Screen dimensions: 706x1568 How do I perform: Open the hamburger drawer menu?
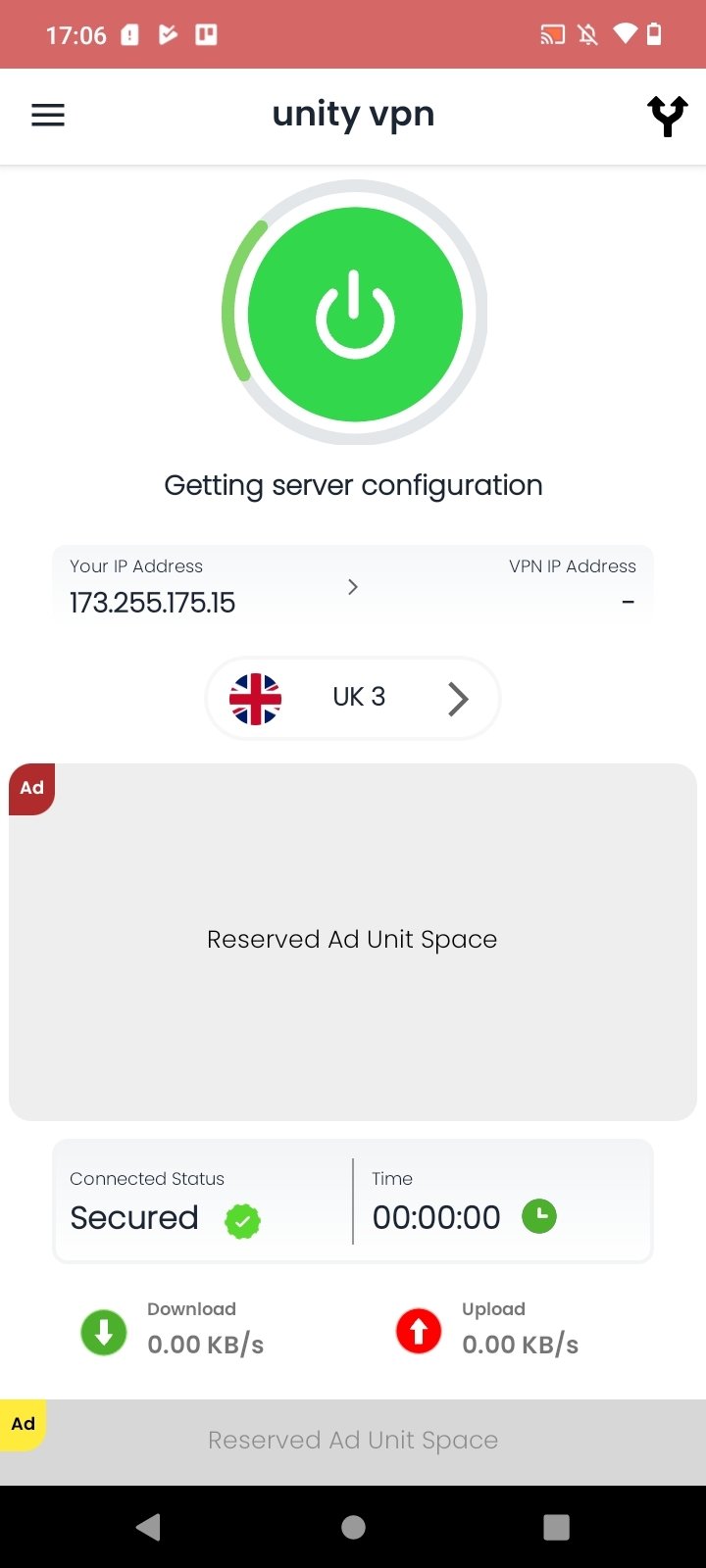[x=48, y=116]
